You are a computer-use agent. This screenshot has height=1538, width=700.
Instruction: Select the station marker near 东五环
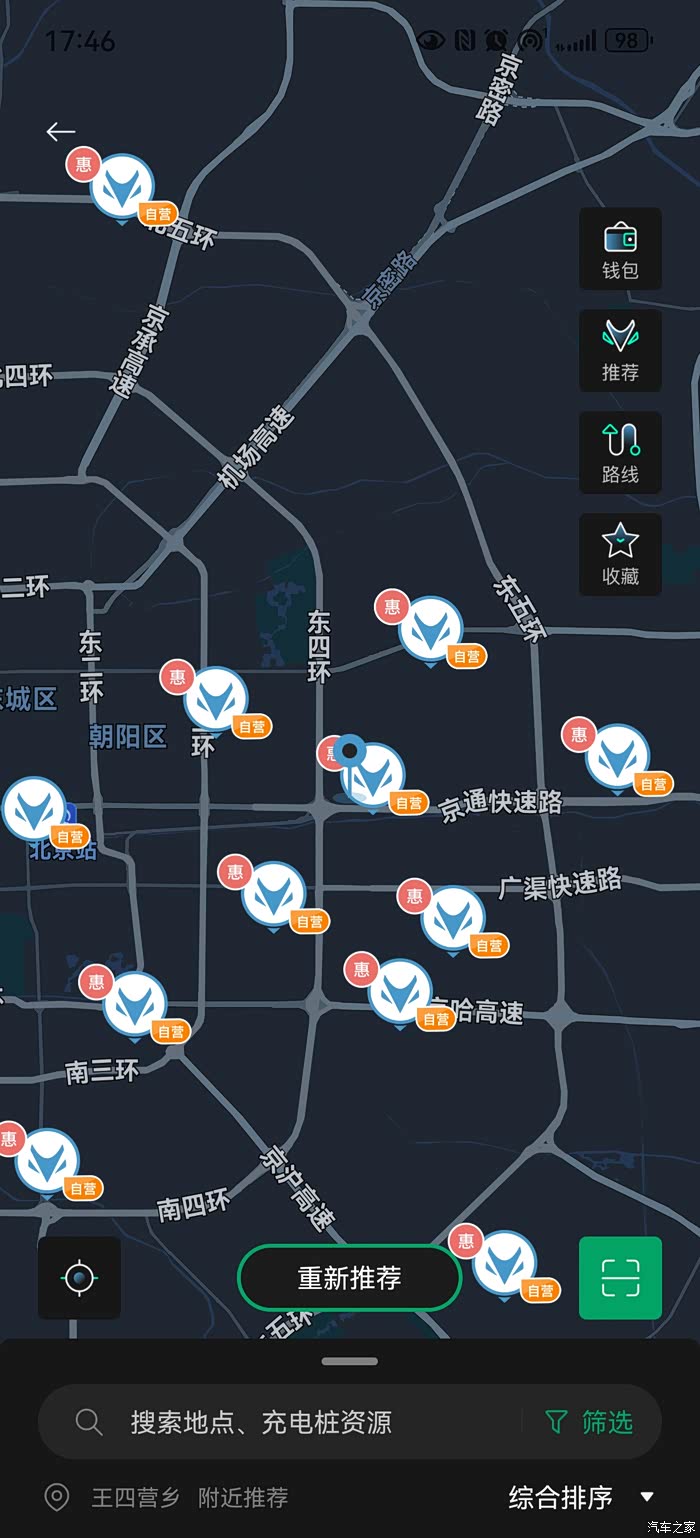click(430, 630)
